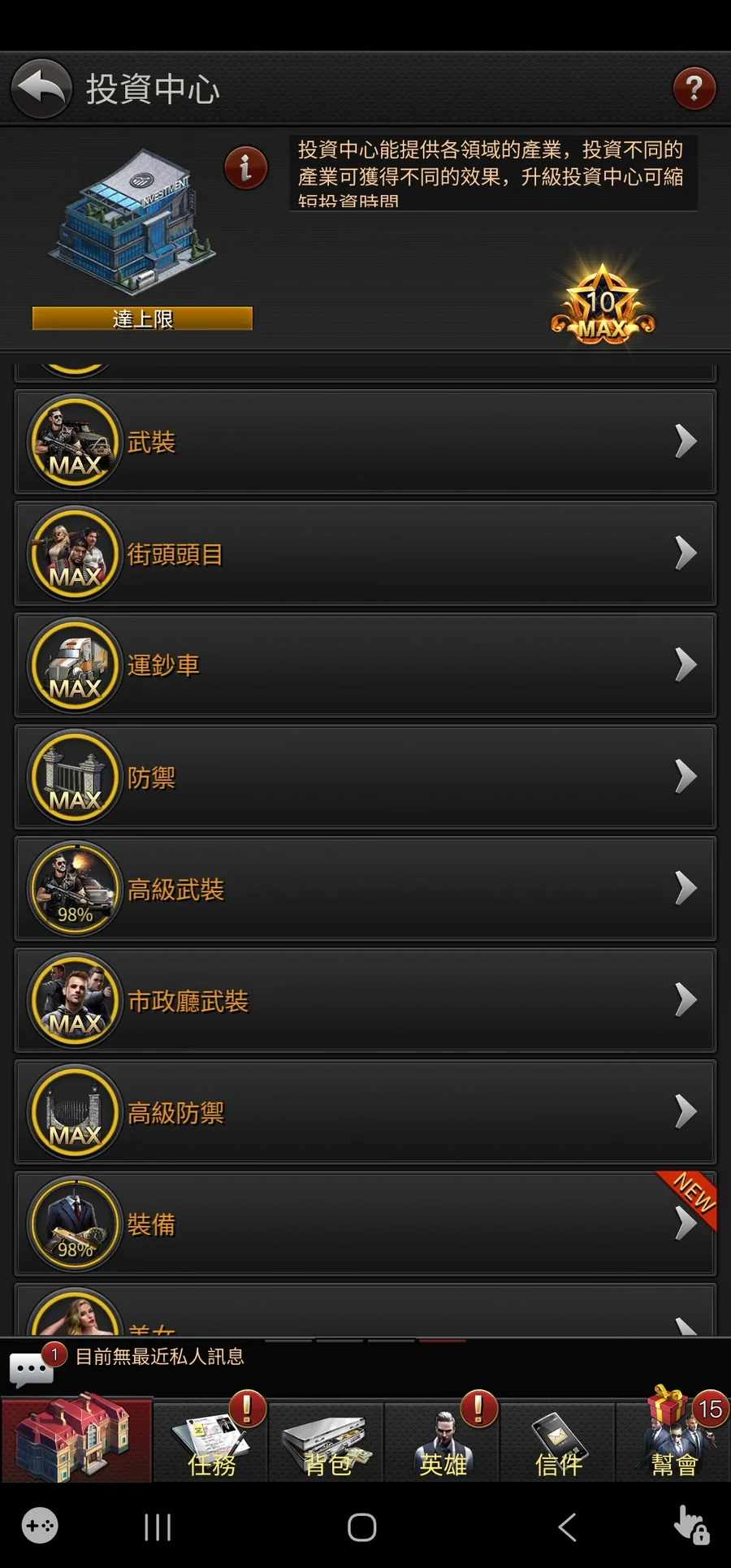Viewport: 731px width, 1568px height.
Task: Open the 武裝 investment category
Action: click(365, 442)
